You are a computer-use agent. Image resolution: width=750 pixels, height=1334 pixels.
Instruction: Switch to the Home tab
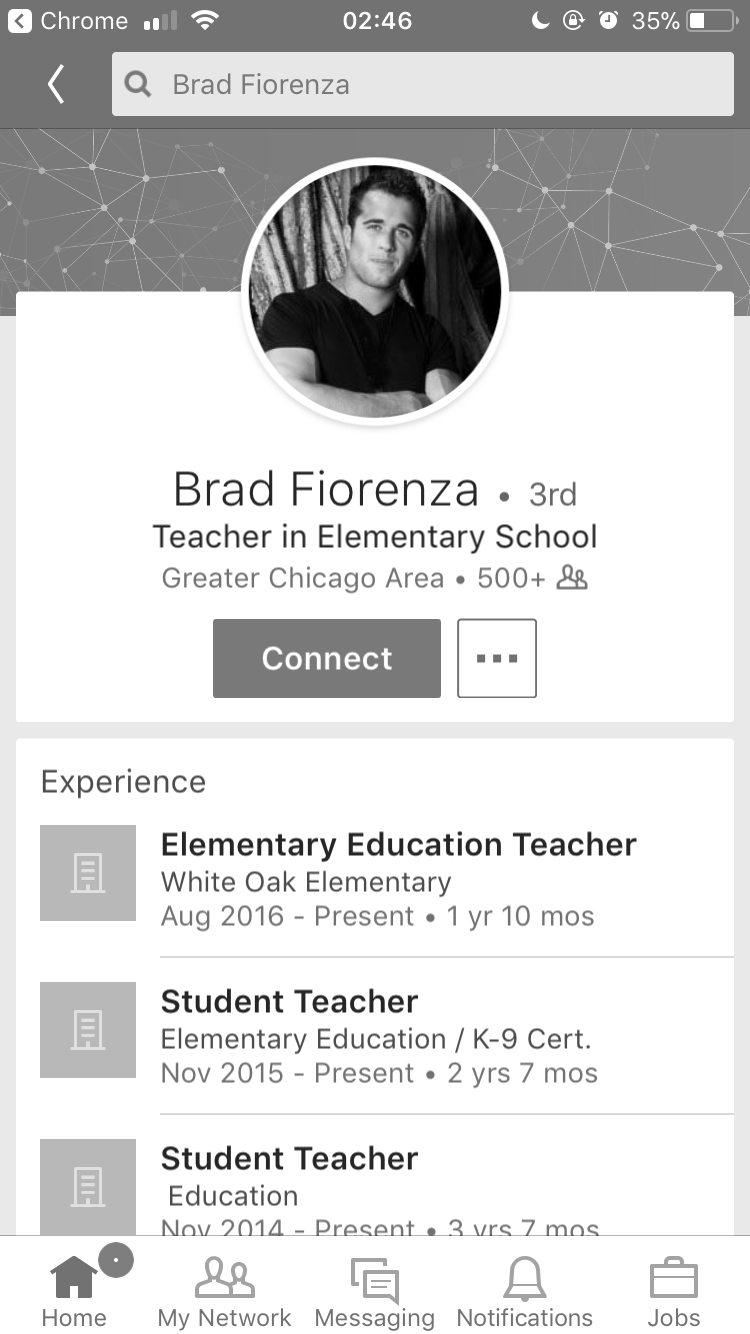[x=74, y=1290]
